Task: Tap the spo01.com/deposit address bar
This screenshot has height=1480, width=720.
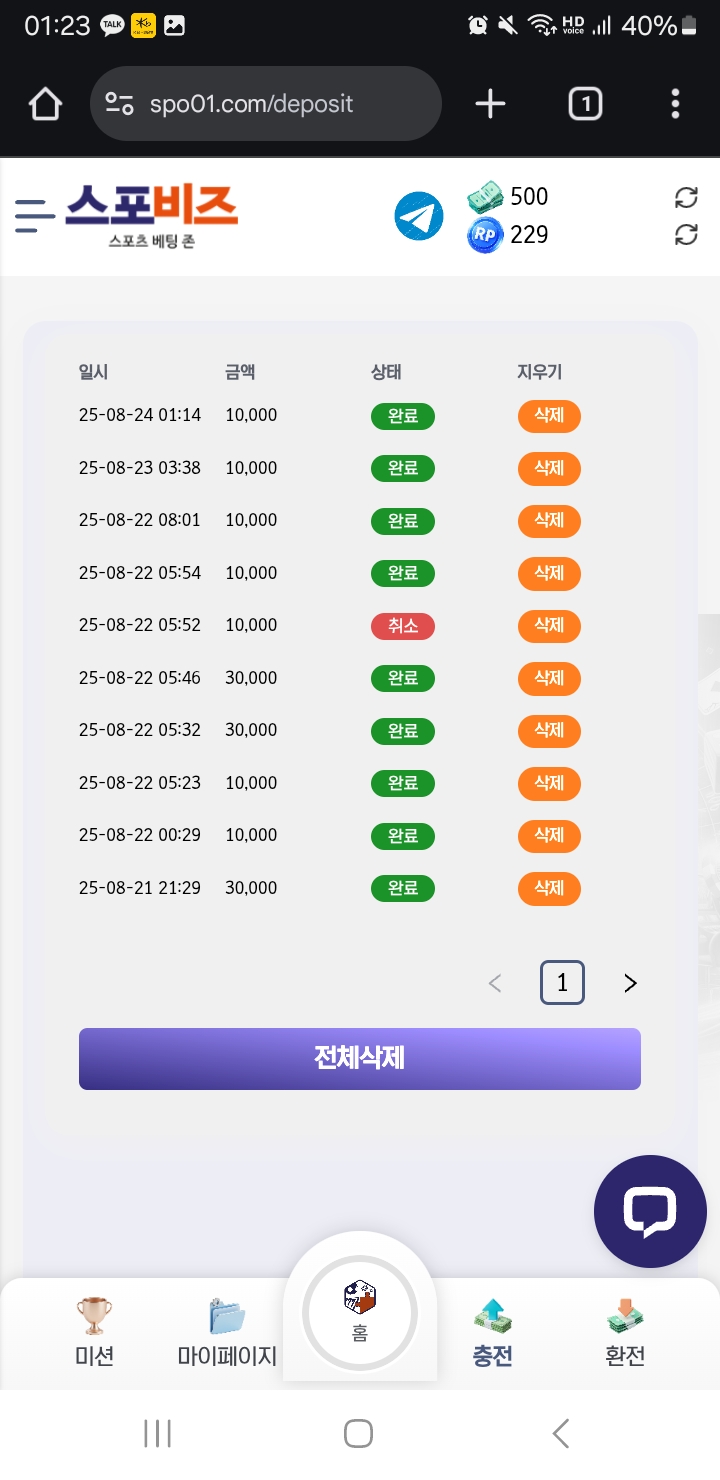Action: (x=265, y=104)
